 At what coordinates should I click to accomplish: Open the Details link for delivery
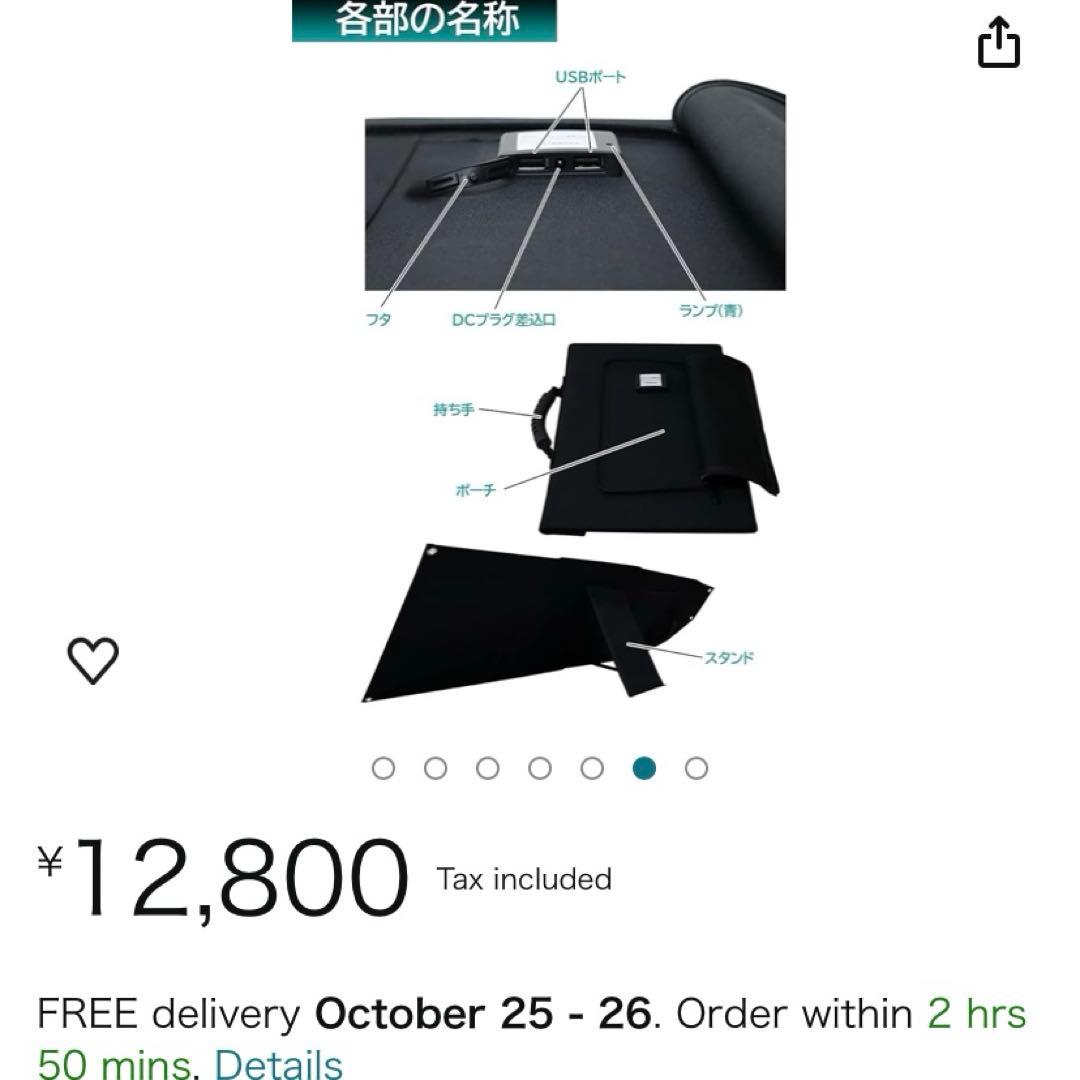[279, 1063]
